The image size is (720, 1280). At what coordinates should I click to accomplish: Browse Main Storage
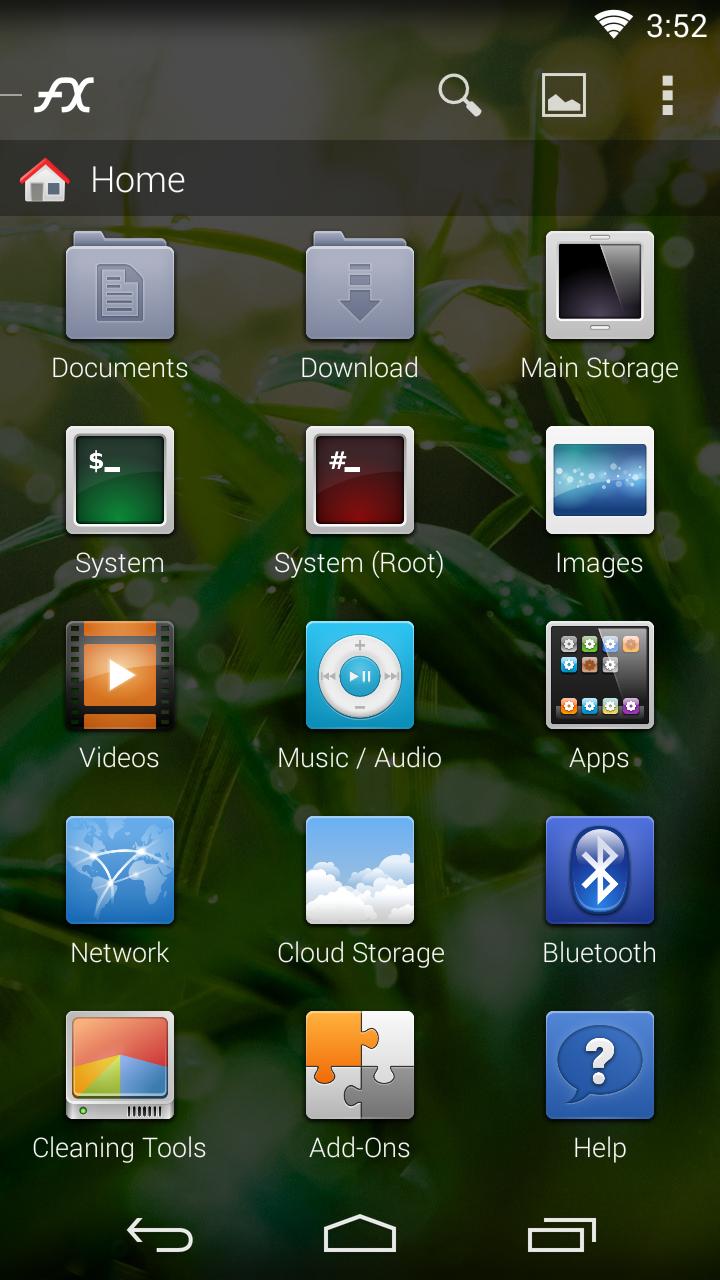pyautogui.click(x=600, y=286)
